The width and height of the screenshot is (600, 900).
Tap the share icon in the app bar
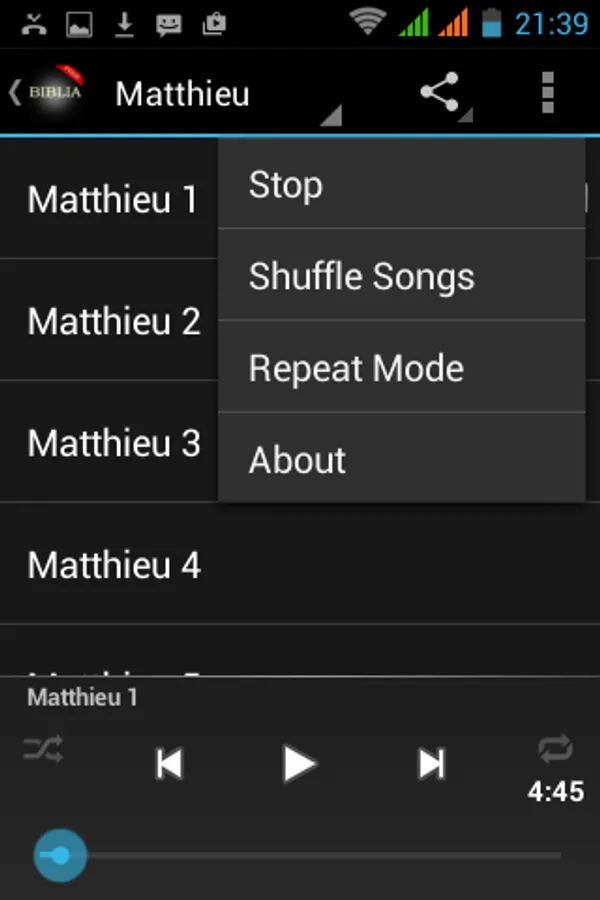(440, 92)
